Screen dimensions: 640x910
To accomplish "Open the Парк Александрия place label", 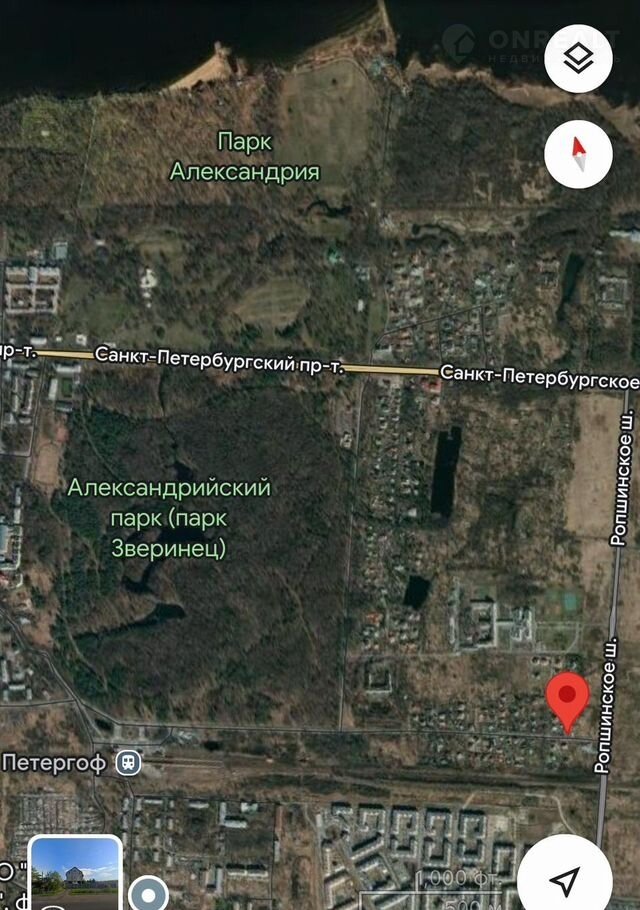I will tap(244, 157).
